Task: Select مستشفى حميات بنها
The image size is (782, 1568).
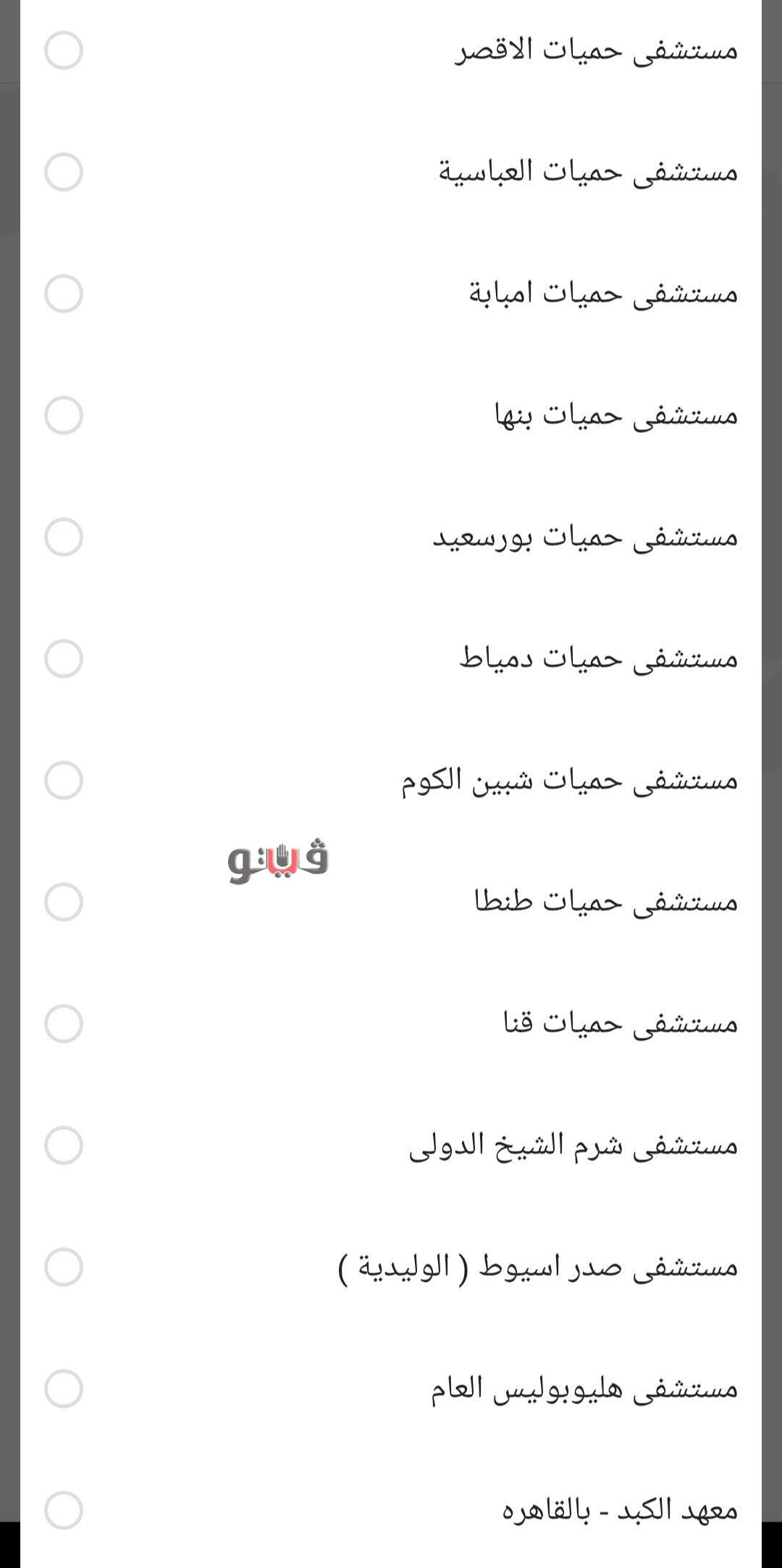Action: (x=64, y=416)
